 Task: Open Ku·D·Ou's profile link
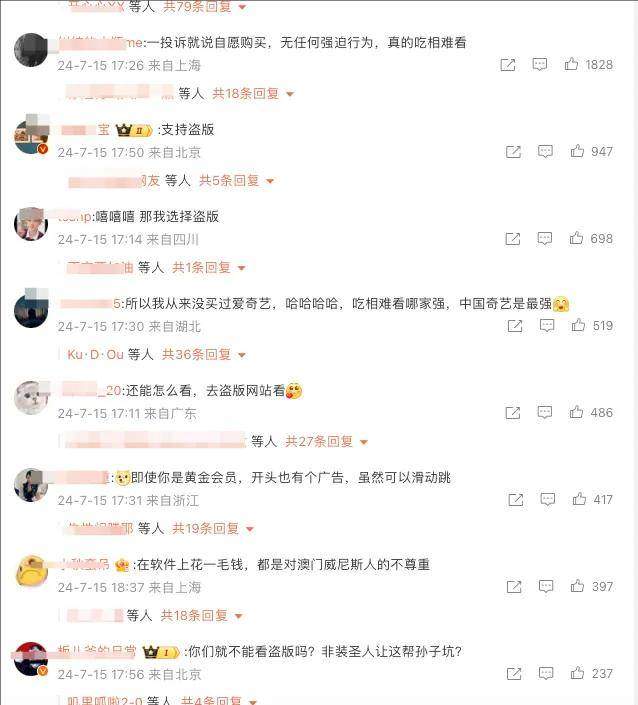95,355
